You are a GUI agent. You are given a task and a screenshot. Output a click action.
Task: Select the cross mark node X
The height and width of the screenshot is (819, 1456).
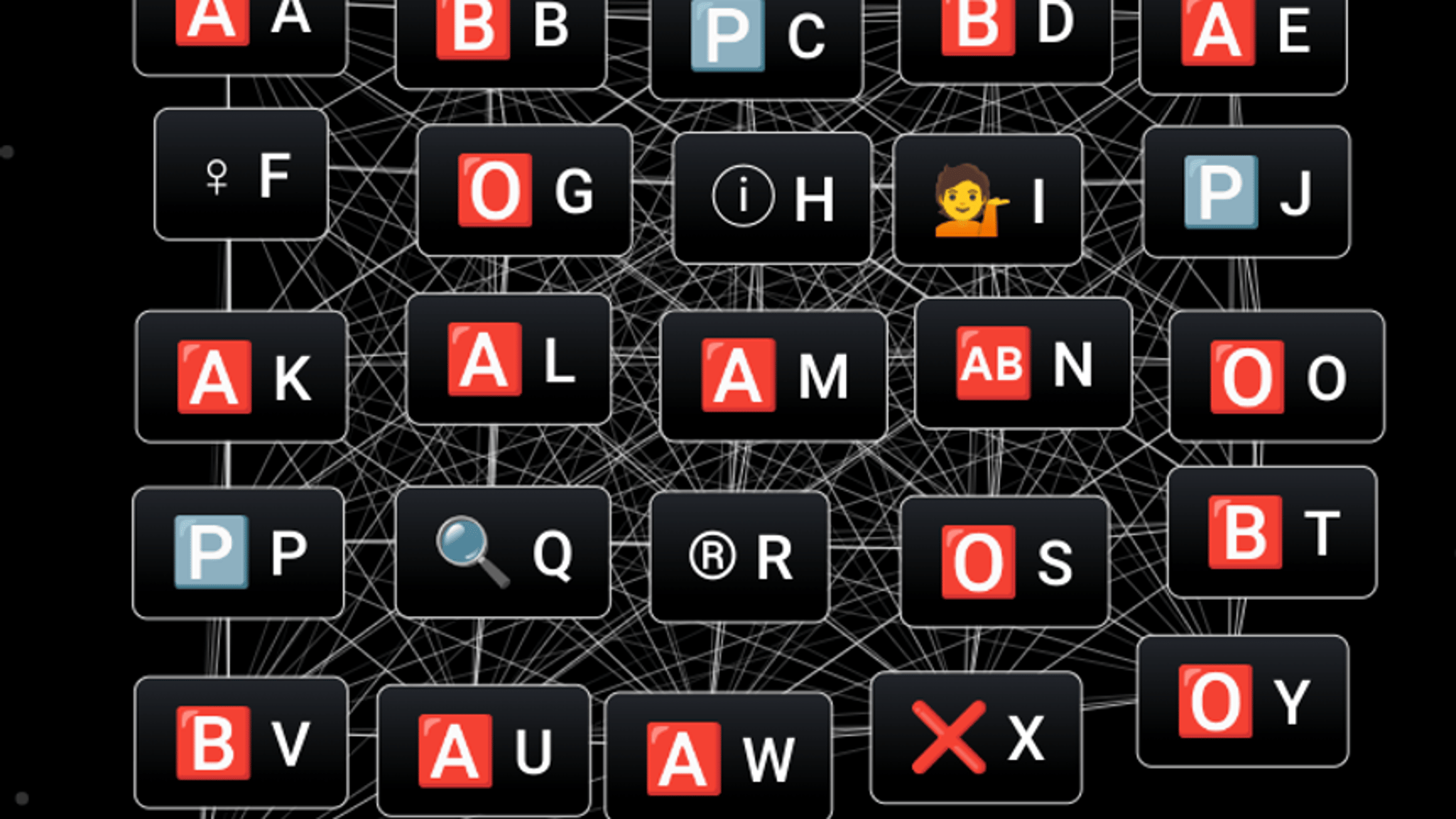pos(976,737)
